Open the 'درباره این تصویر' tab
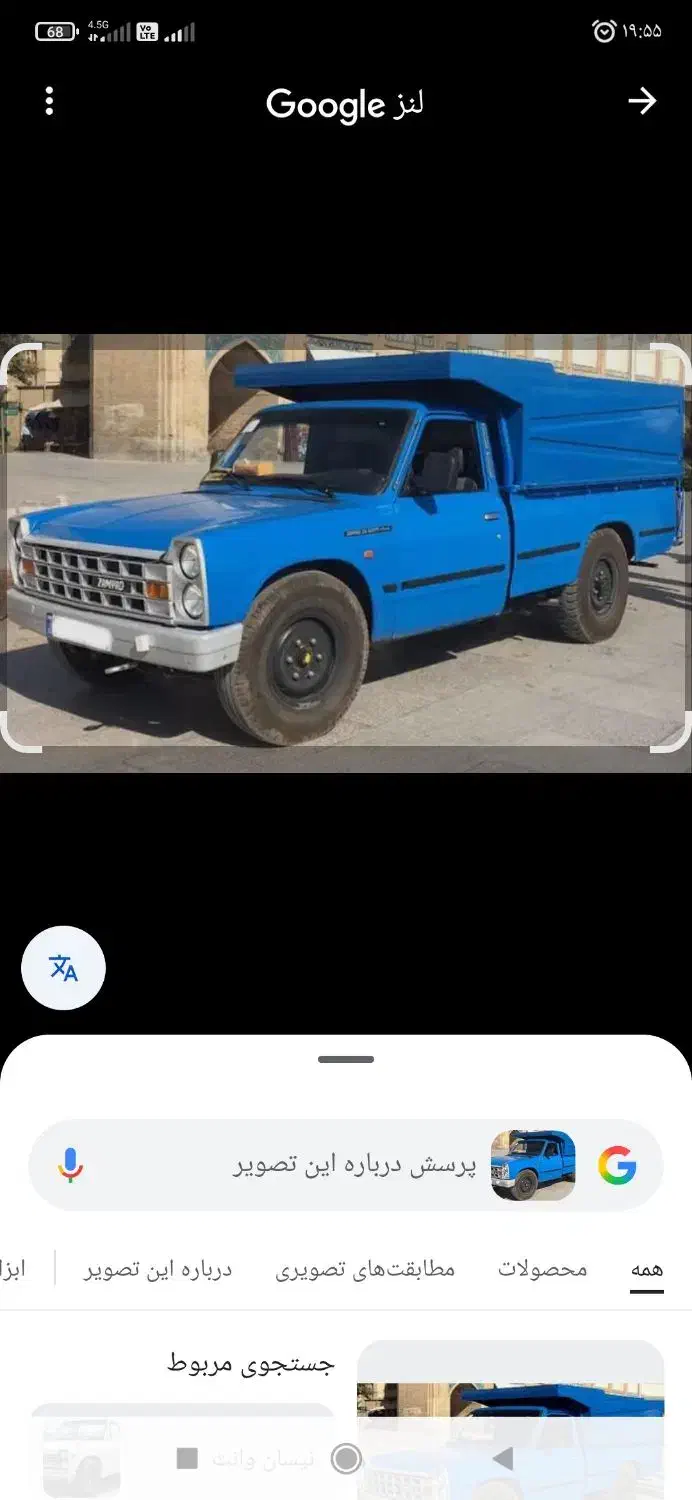Screen dimensions: 692x1500 click(158, 1269)
